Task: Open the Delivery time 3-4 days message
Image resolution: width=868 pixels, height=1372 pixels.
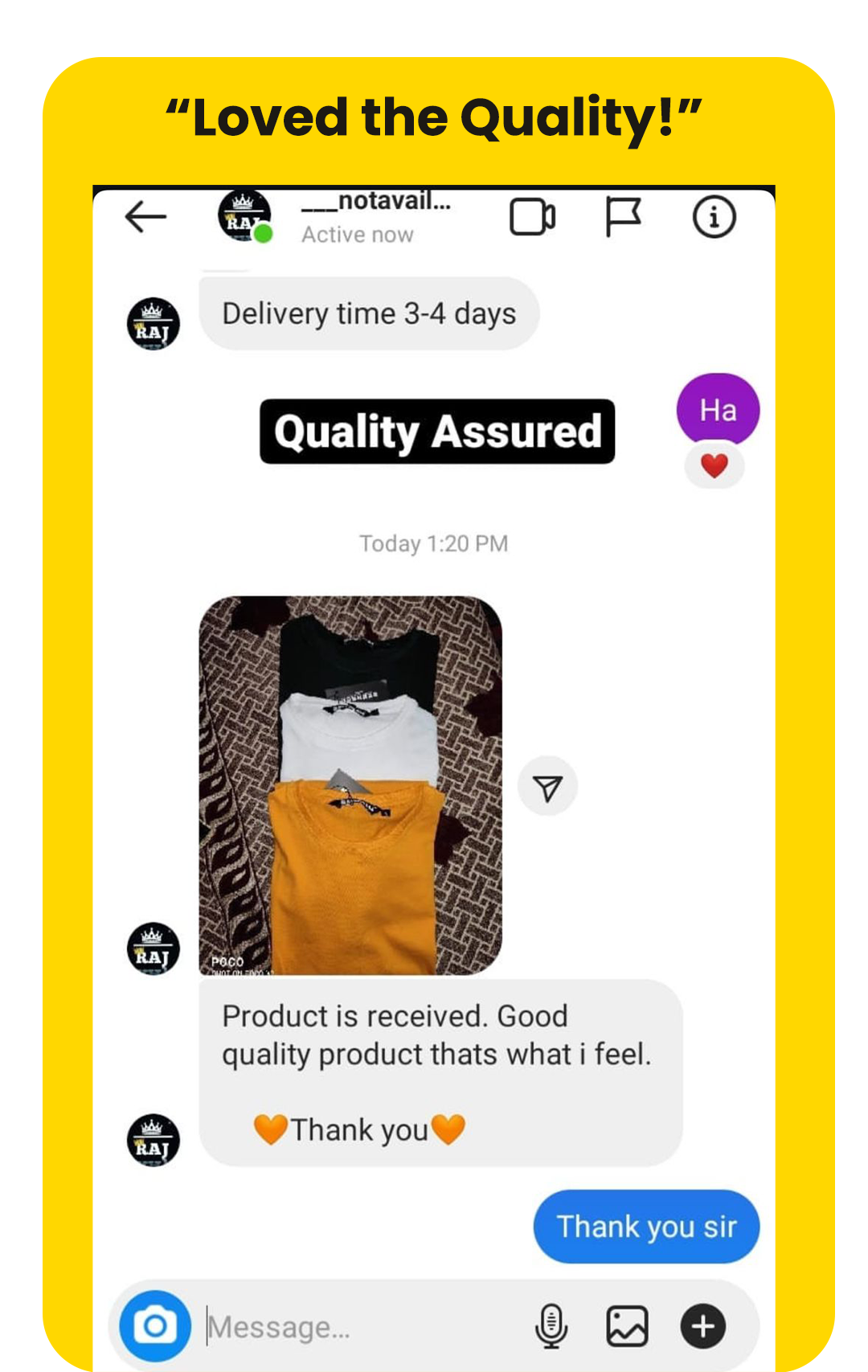Action: click(x=368, y=313)
